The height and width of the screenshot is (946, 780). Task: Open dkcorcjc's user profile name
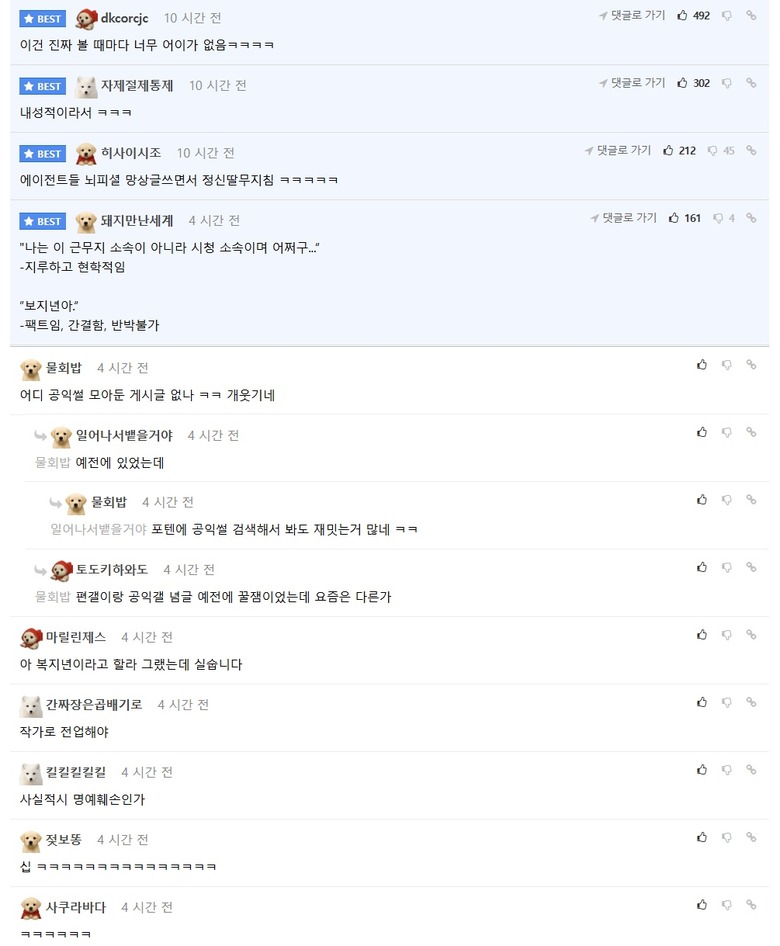coord(124,18)
